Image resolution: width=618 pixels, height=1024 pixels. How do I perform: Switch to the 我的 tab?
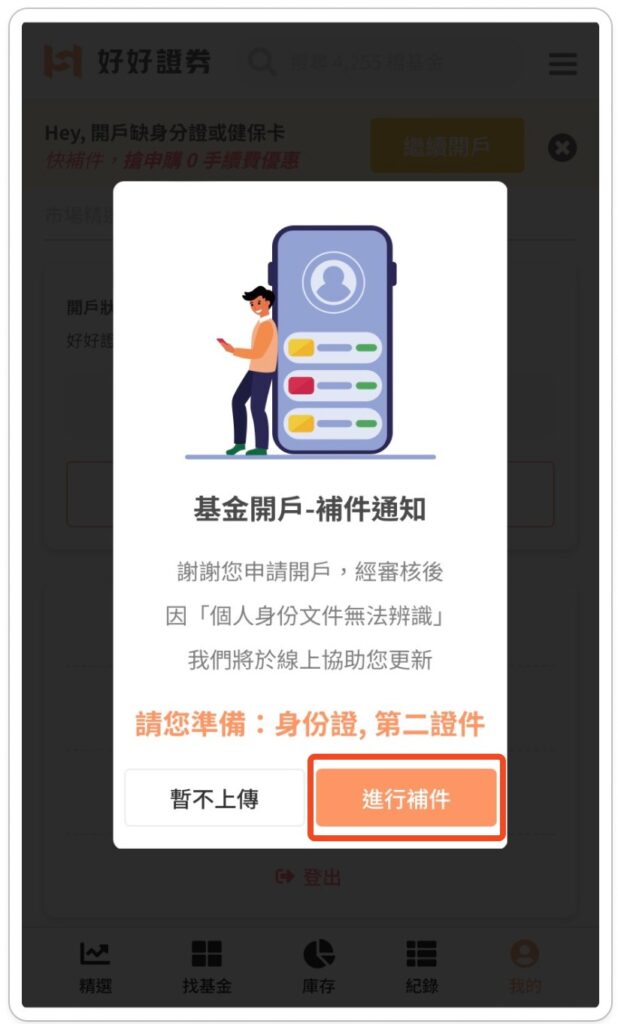click(524, 966)
